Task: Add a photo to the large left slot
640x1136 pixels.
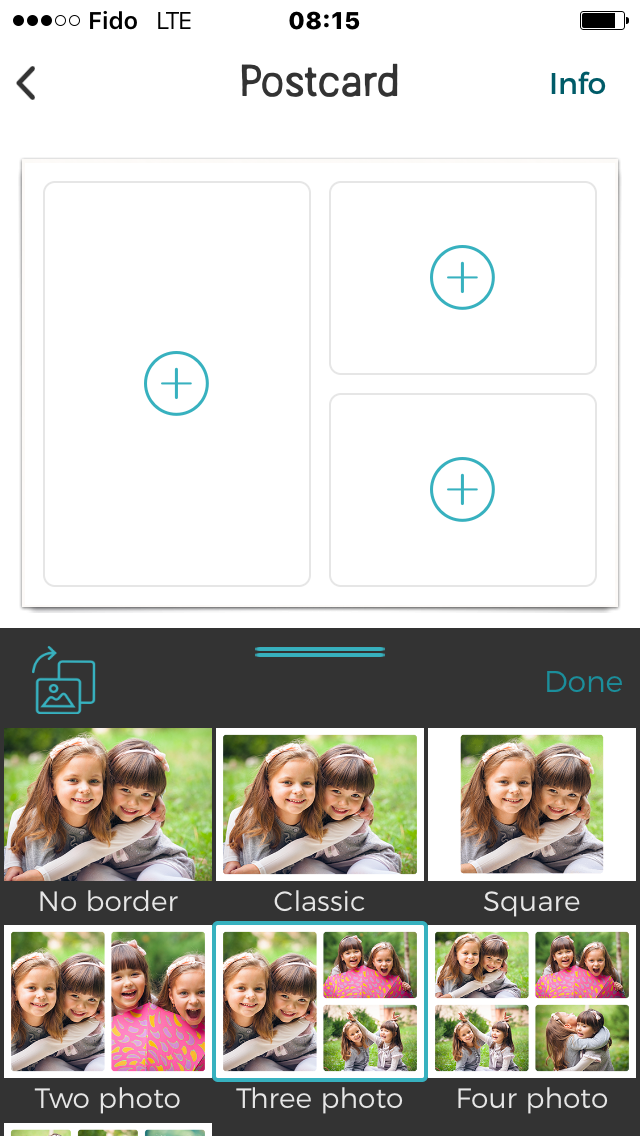Action: (177, 384)
